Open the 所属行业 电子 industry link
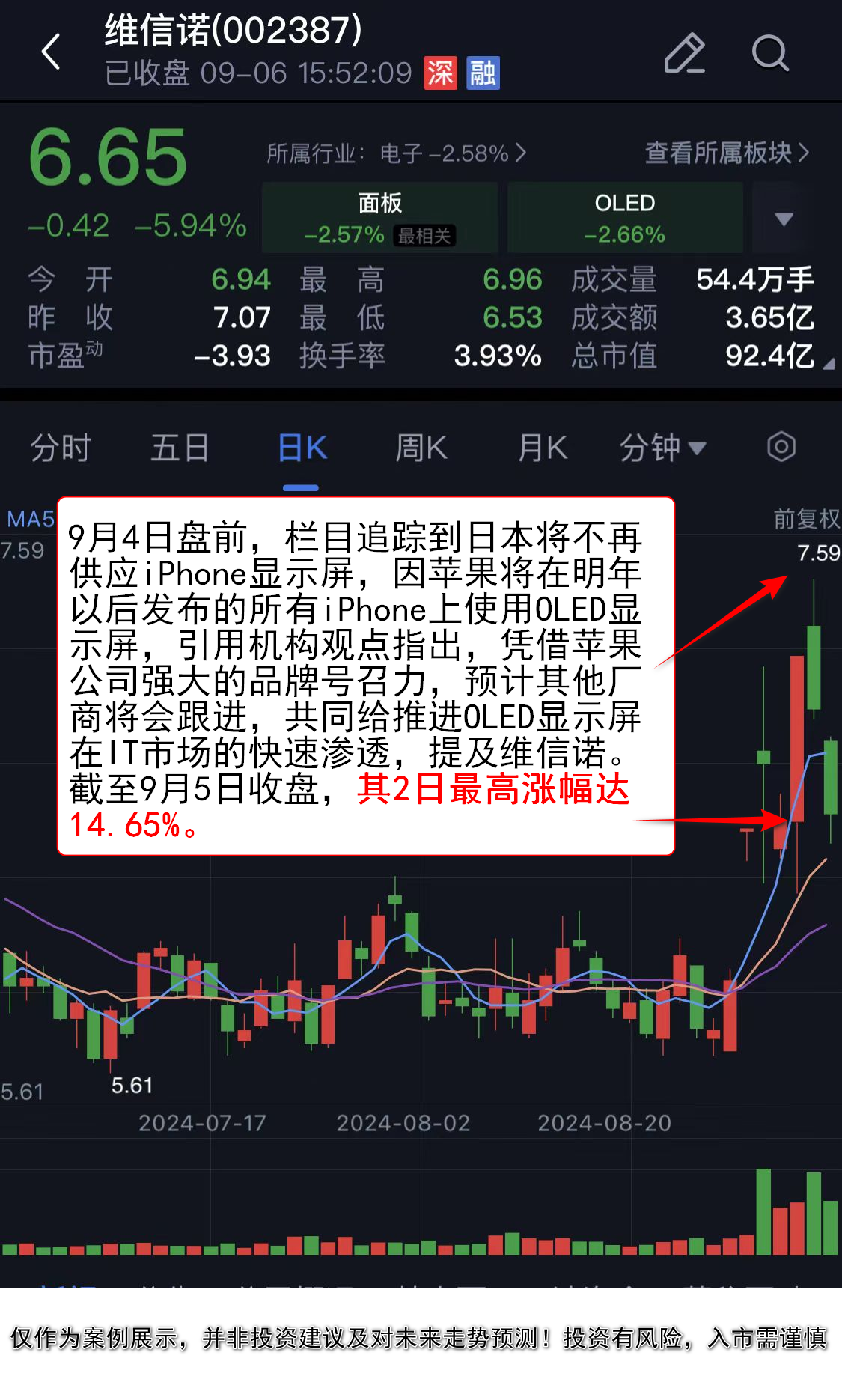The image size is (842, 1400). (x=397, y=153)
